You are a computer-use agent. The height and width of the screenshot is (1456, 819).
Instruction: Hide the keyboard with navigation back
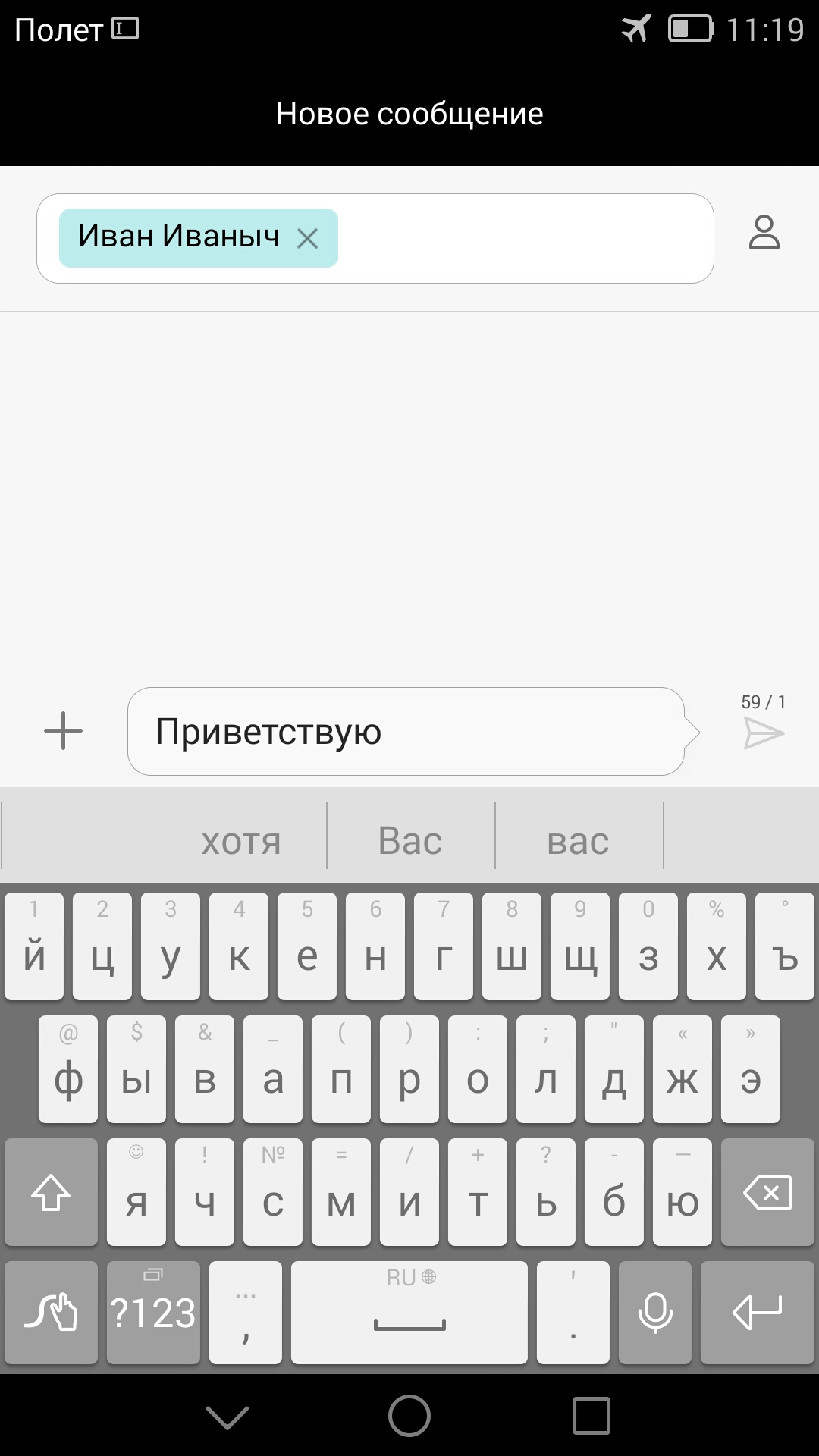point(227,1416)
